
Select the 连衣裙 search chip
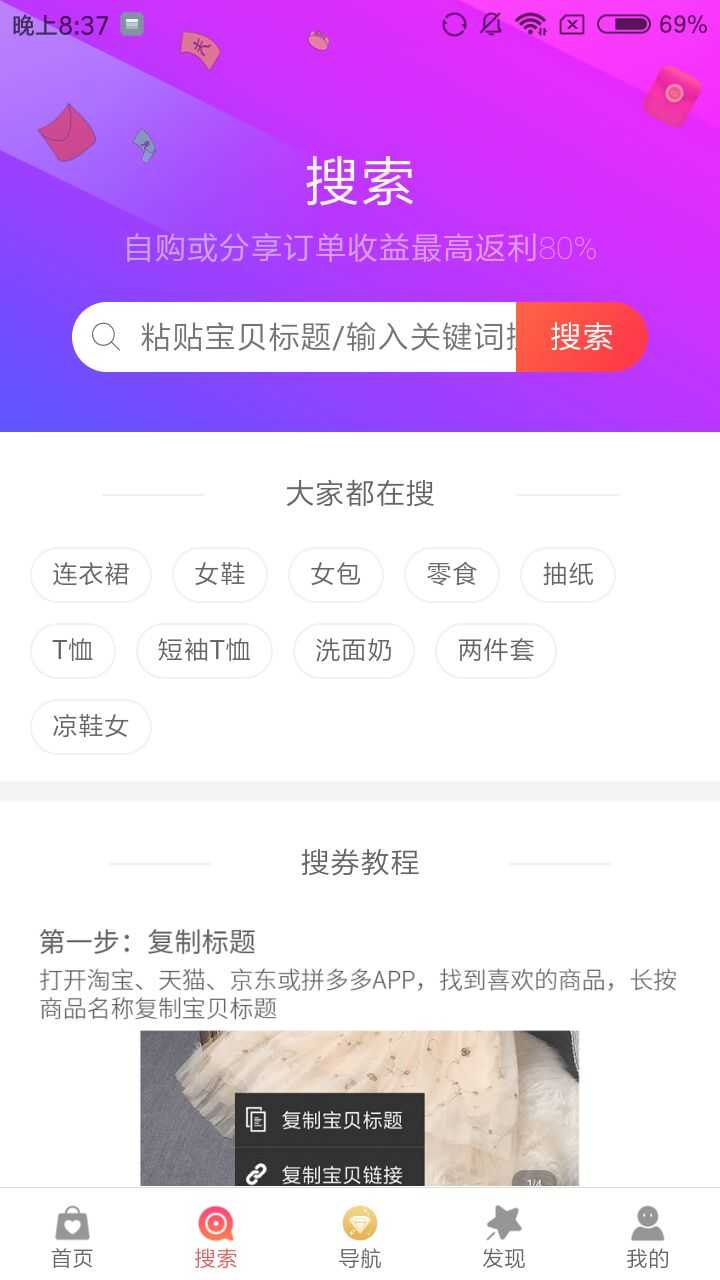[x=91, y=575]
